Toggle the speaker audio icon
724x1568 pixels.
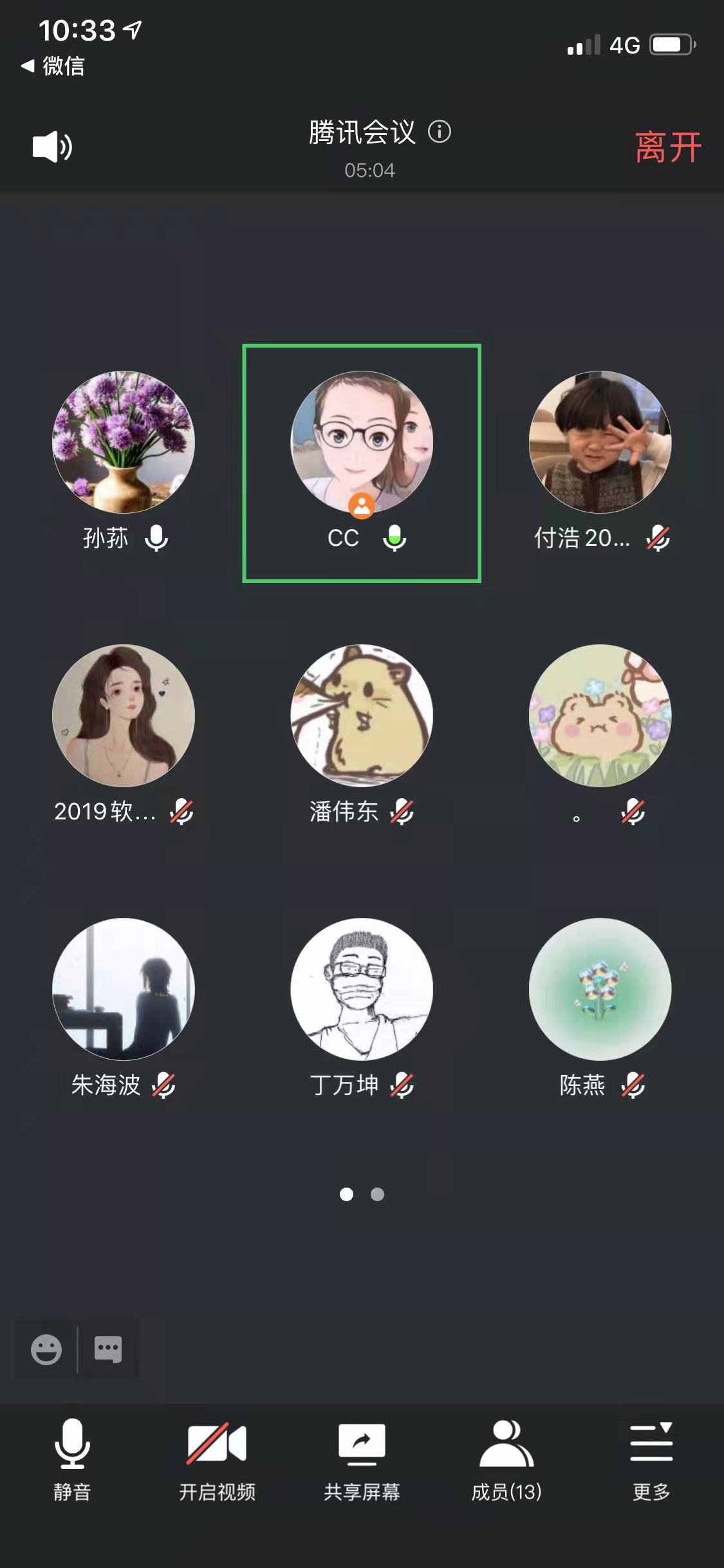(x=51, y=147)
